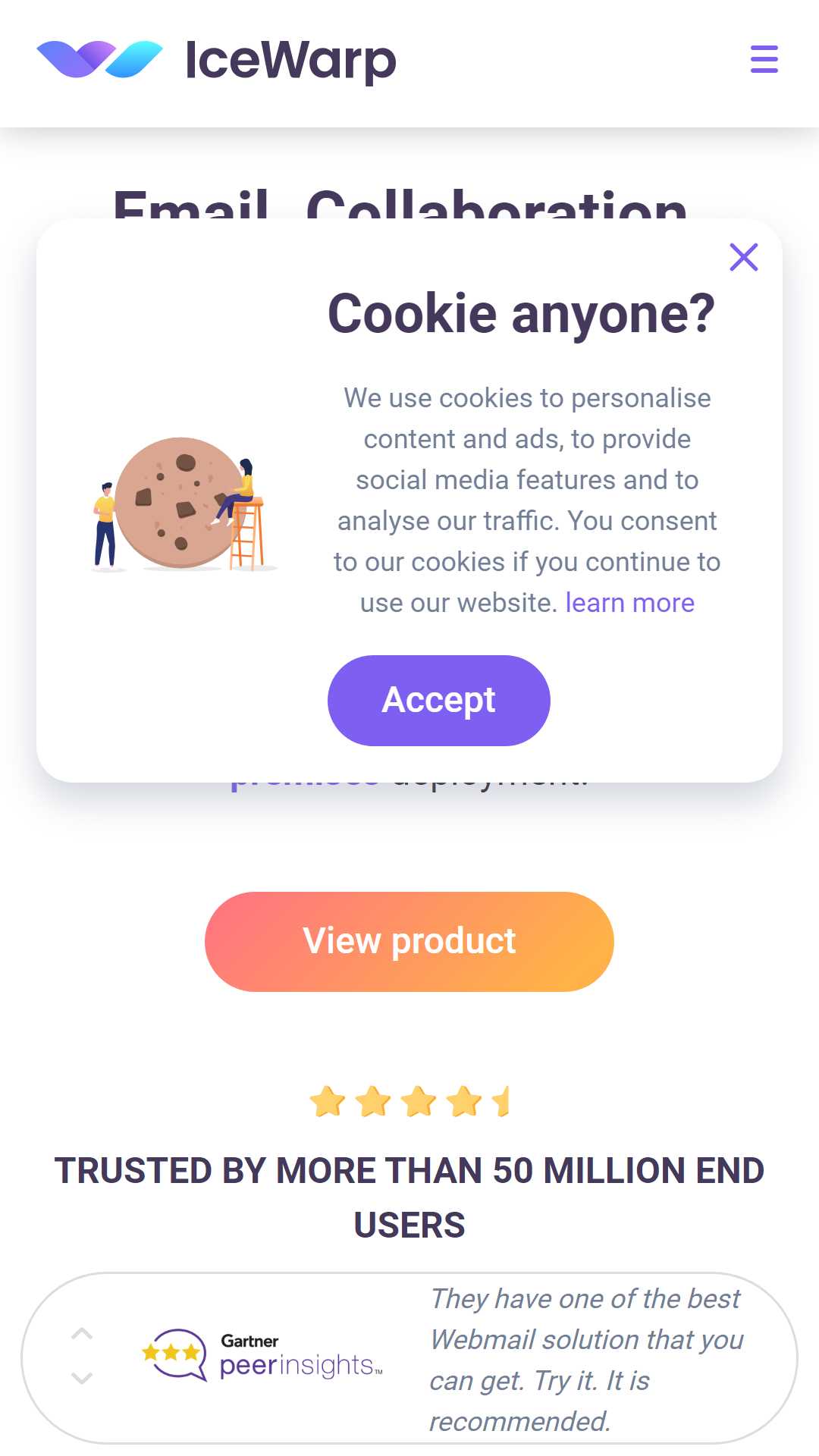
Task: Go to the IceWarp home logo
Action: [216, 60]
